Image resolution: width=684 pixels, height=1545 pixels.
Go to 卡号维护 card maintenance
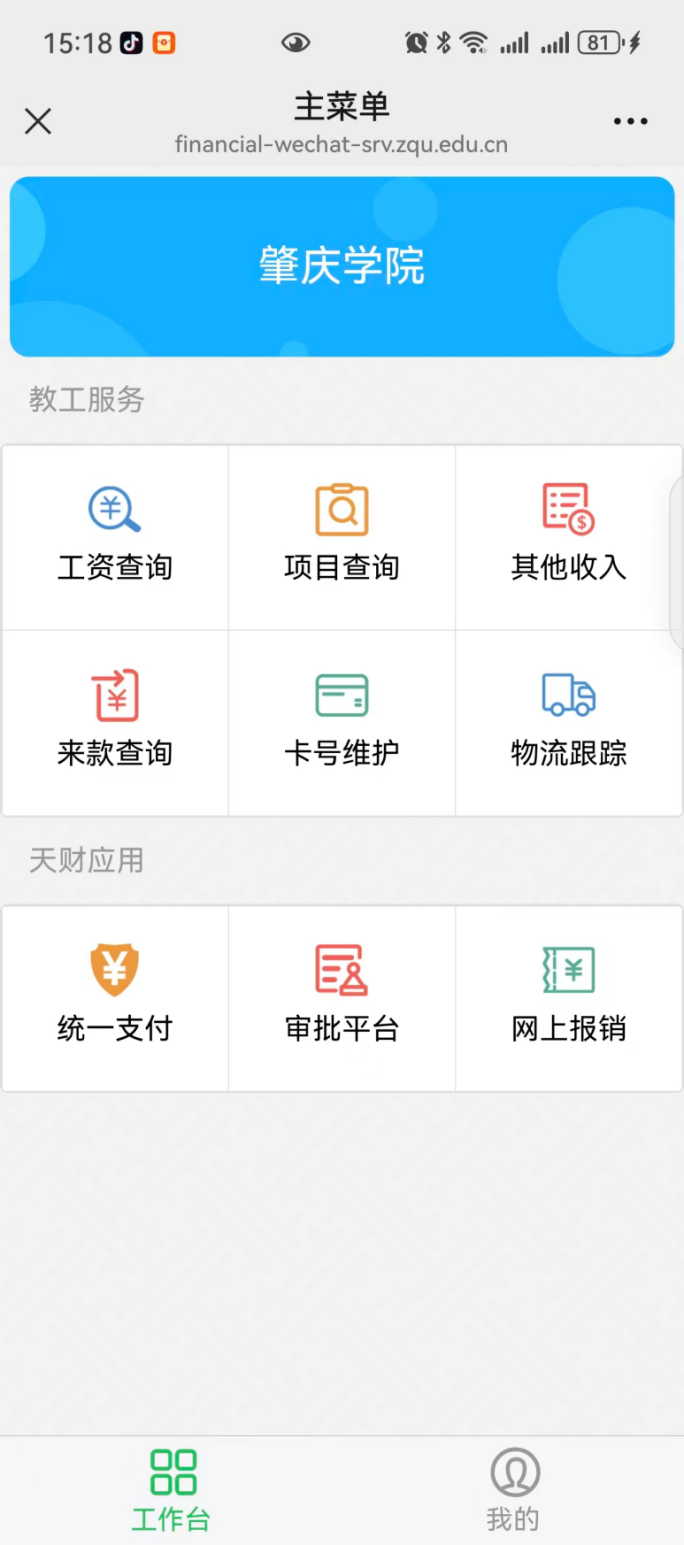tap(342, 723)
